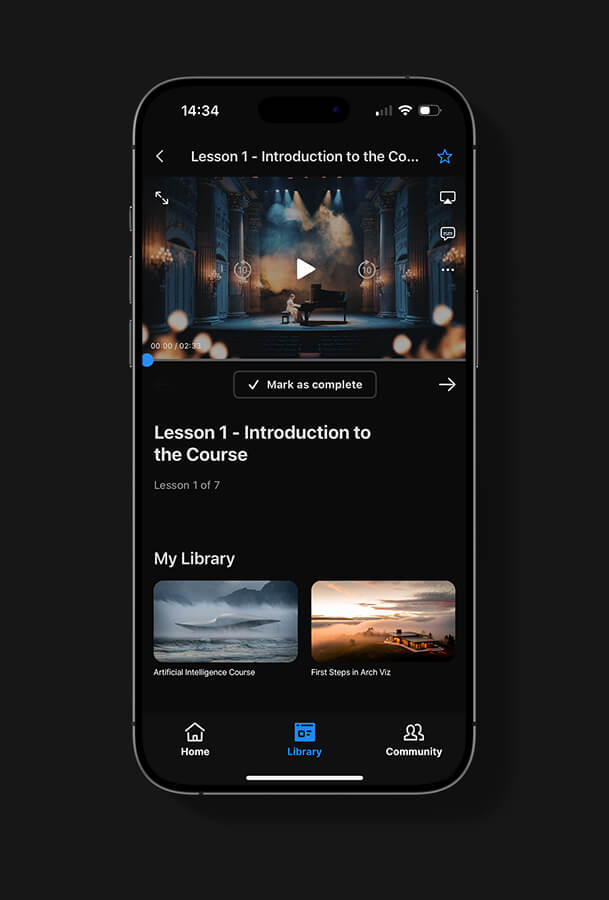Play the lesson video
This screenshot has width=609, height=900.
[x=305, y=268]
